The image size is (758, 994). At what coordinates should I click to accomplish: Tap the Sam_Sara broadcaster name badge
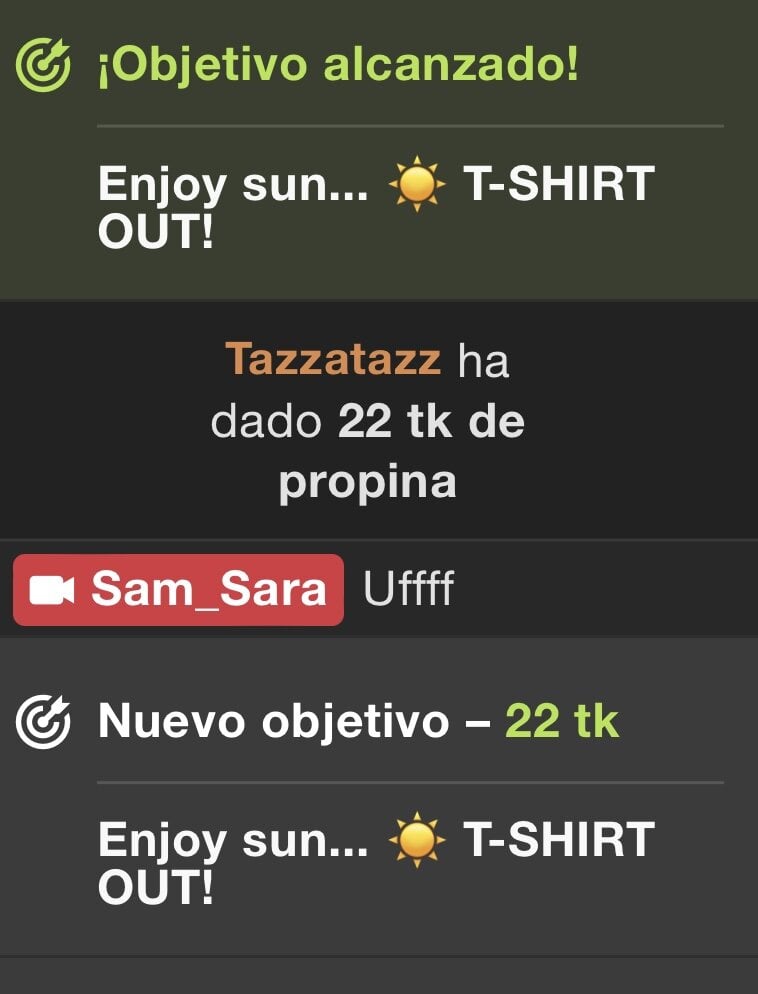coord(178,590)
